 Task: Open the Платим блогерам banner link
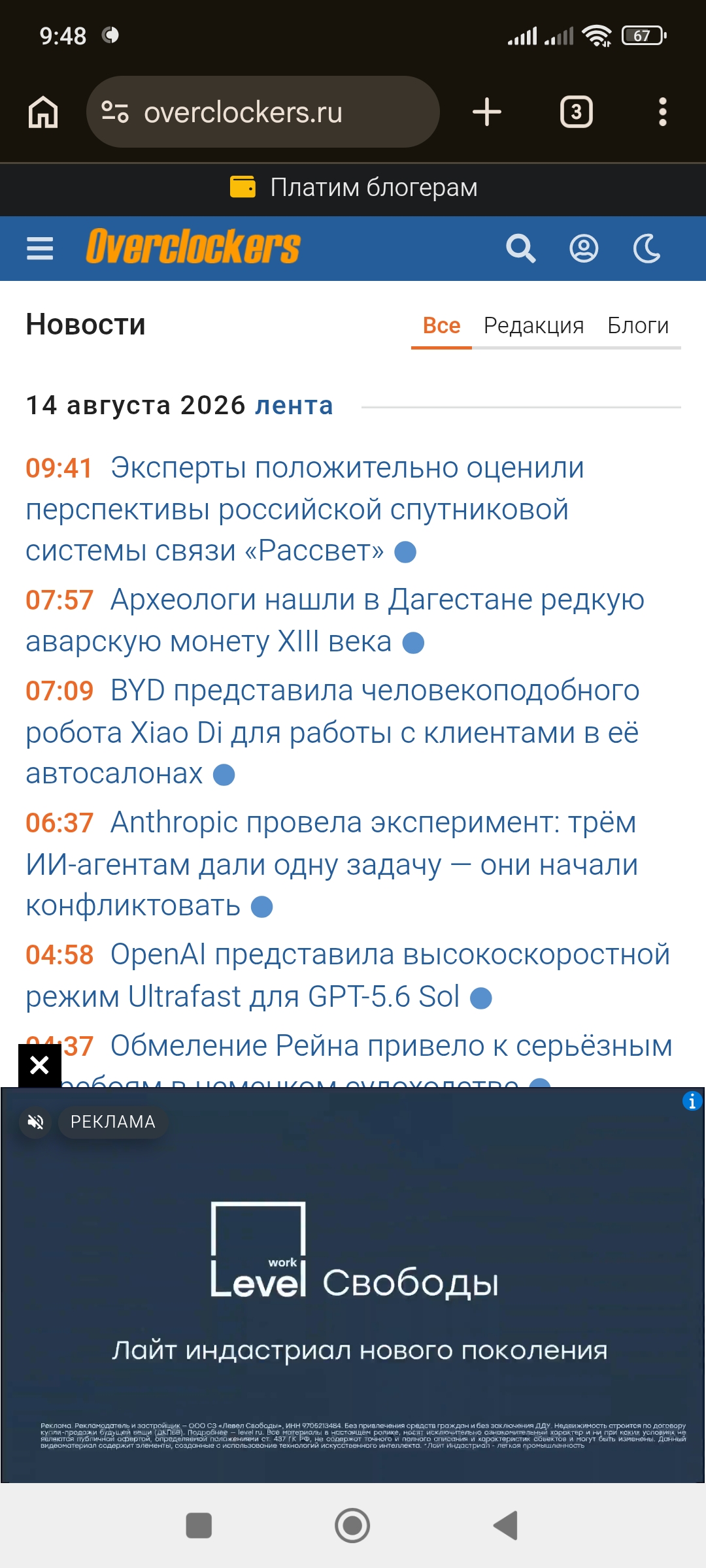(353, 188)
